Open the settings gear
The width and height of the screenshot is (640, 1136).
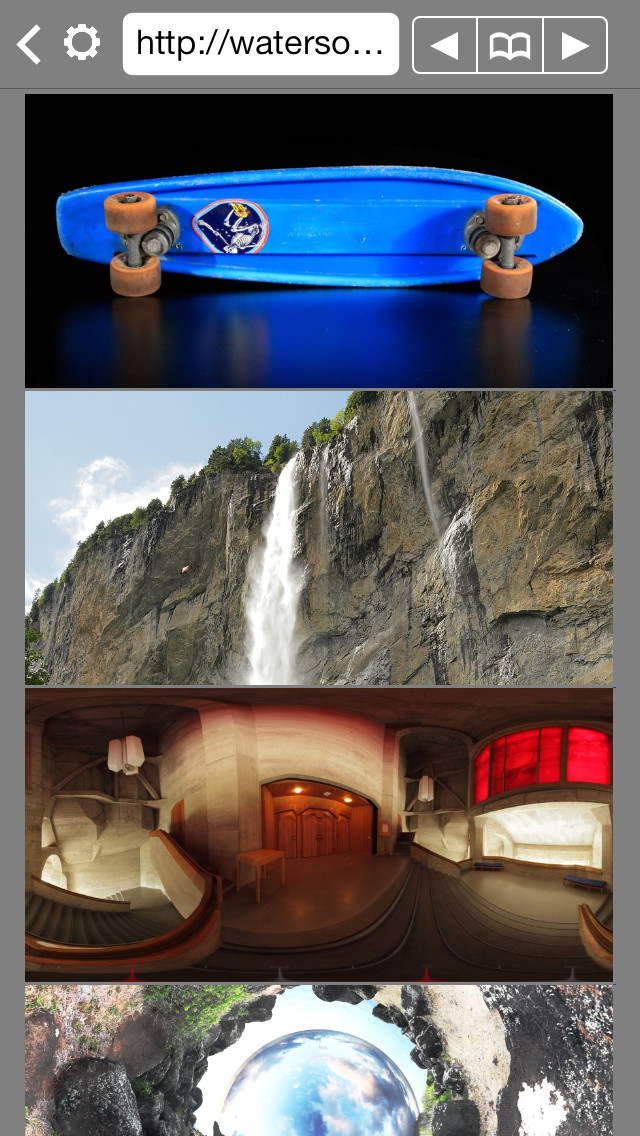(x=82, y=43)
